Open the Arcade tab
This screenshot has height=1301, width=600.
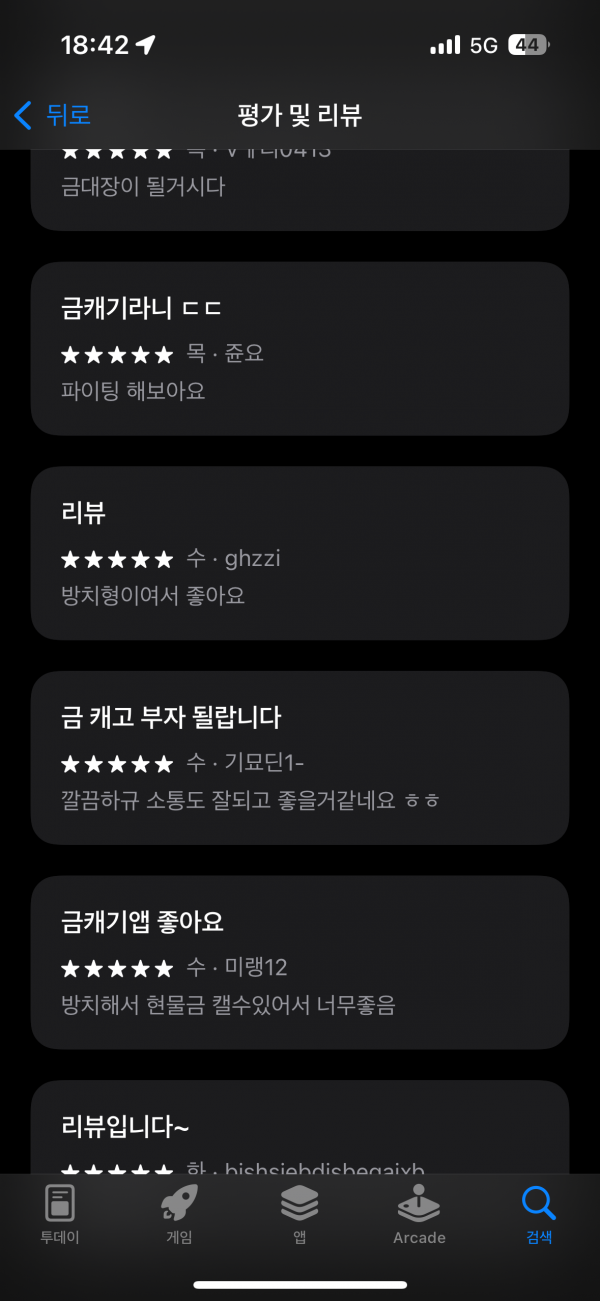pyautogui.click(x=419, y=1215)
